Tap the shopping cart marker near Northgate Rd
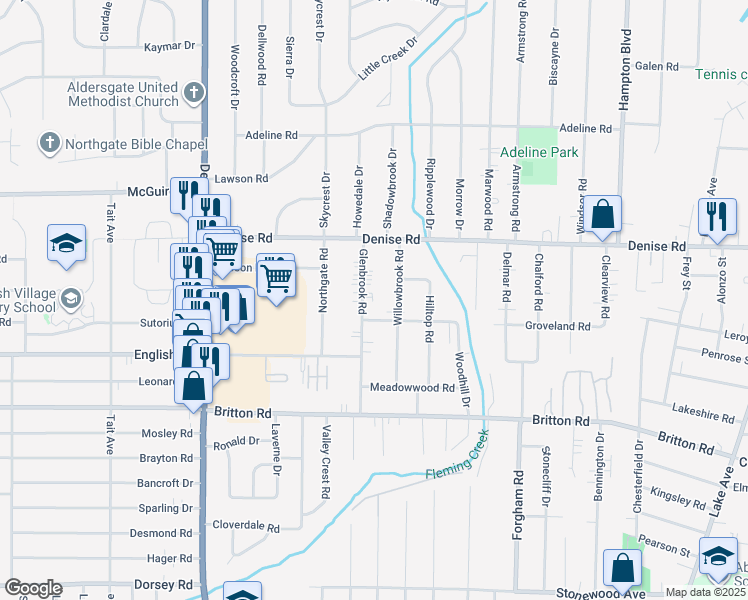The width and height of the screenshot is (748, 600). [276, 281]
